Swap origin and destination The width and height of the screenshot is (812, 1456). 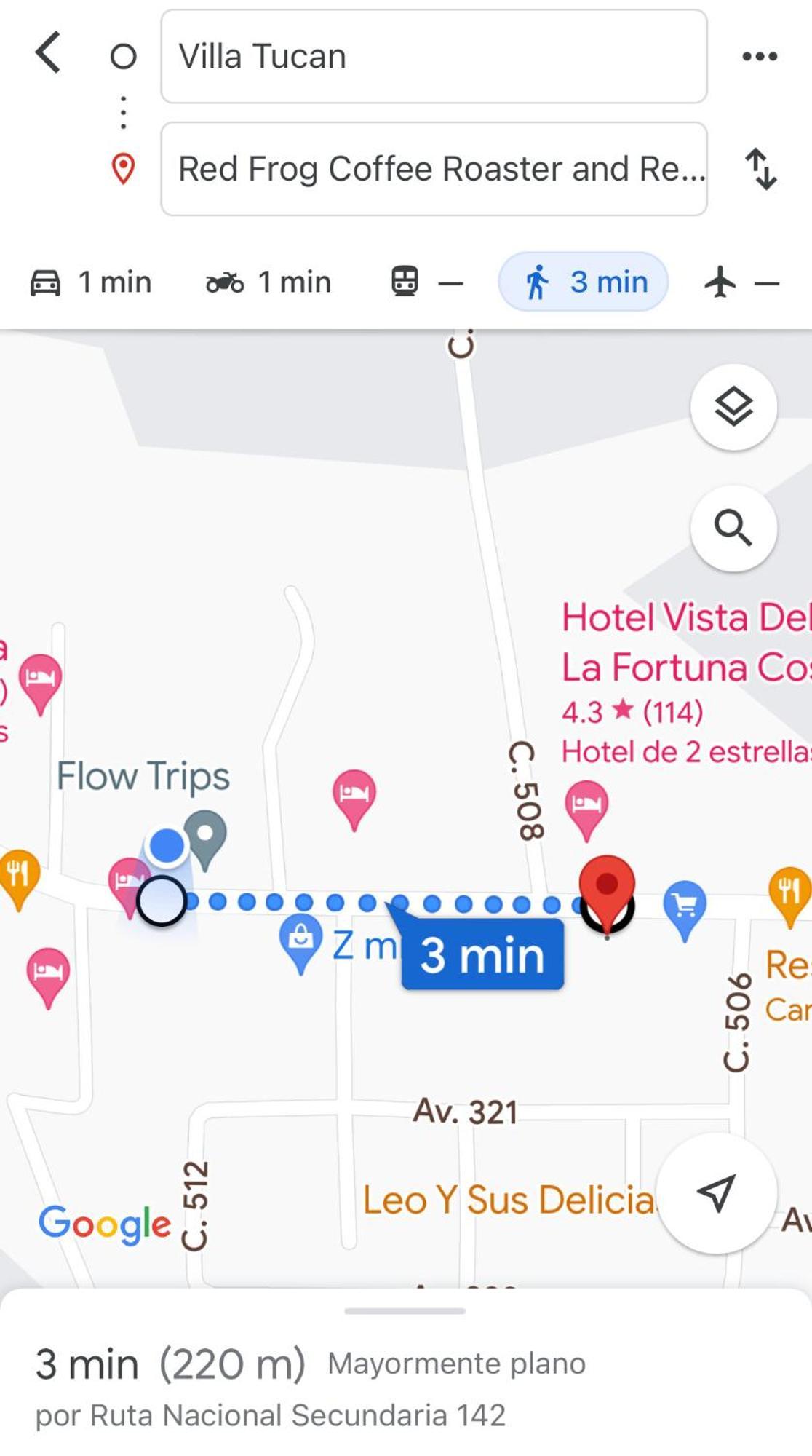(761, 169)
